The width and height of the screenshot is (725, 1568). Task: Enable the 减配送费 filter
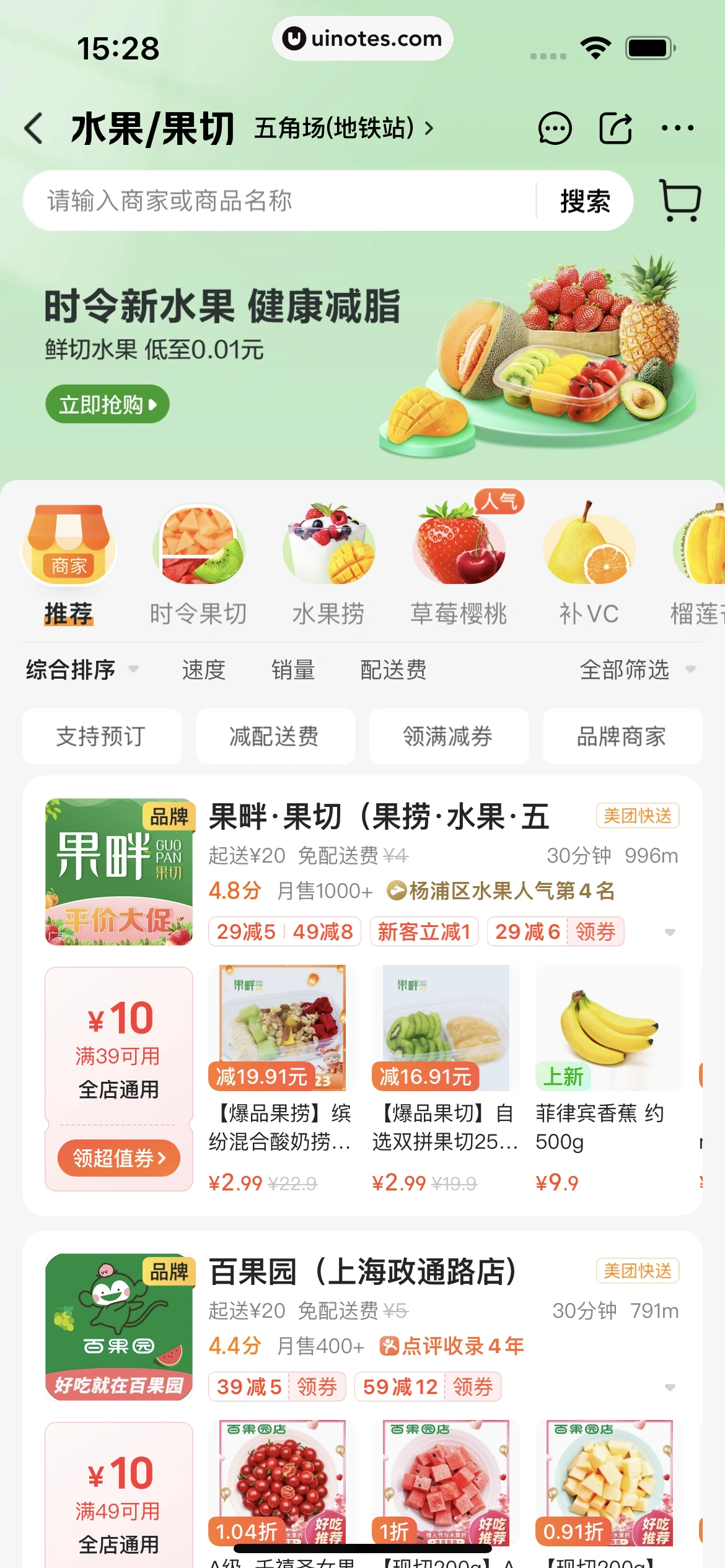tap(275, 736)
